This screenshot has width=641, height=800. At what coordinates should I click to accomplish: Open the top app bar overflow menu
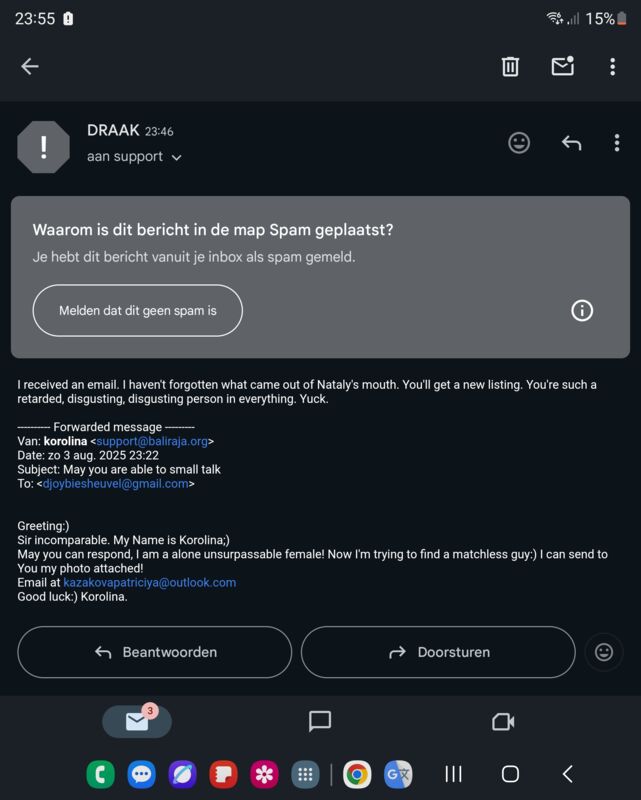point(612,67)
